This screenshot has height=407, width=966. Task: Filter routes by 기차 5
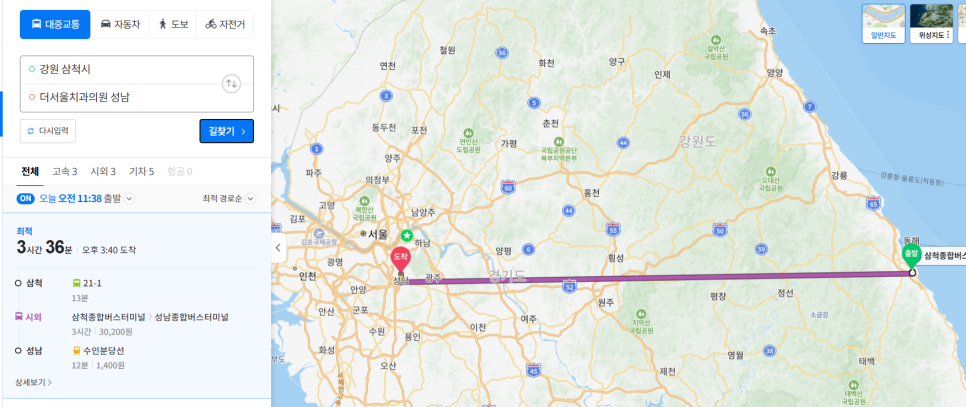pyautogui.click(x=141, y=172)
